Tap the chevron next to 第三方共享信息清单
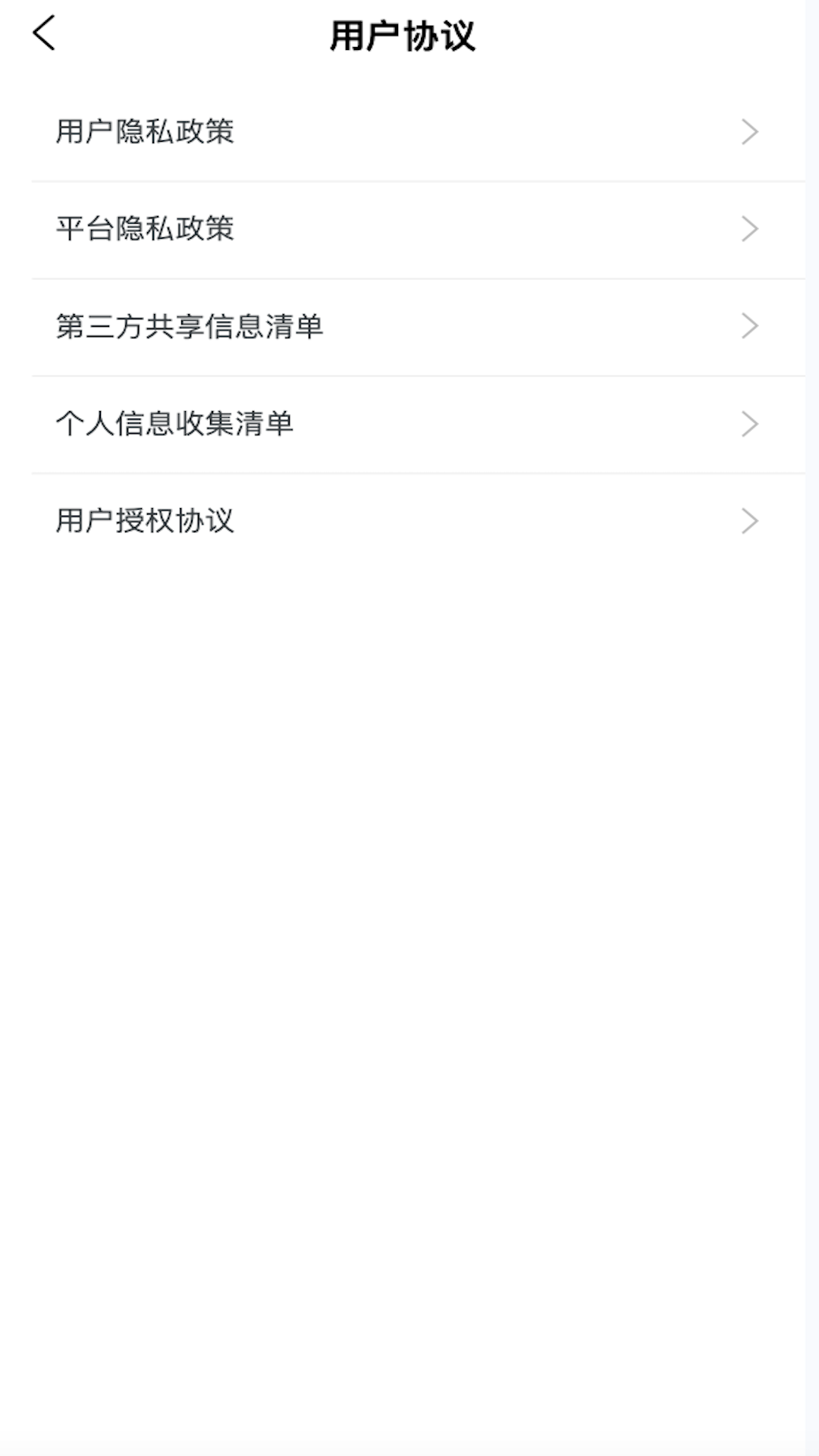The height and width of the screenshot is (1456, 819). click(x=749, y=325)
